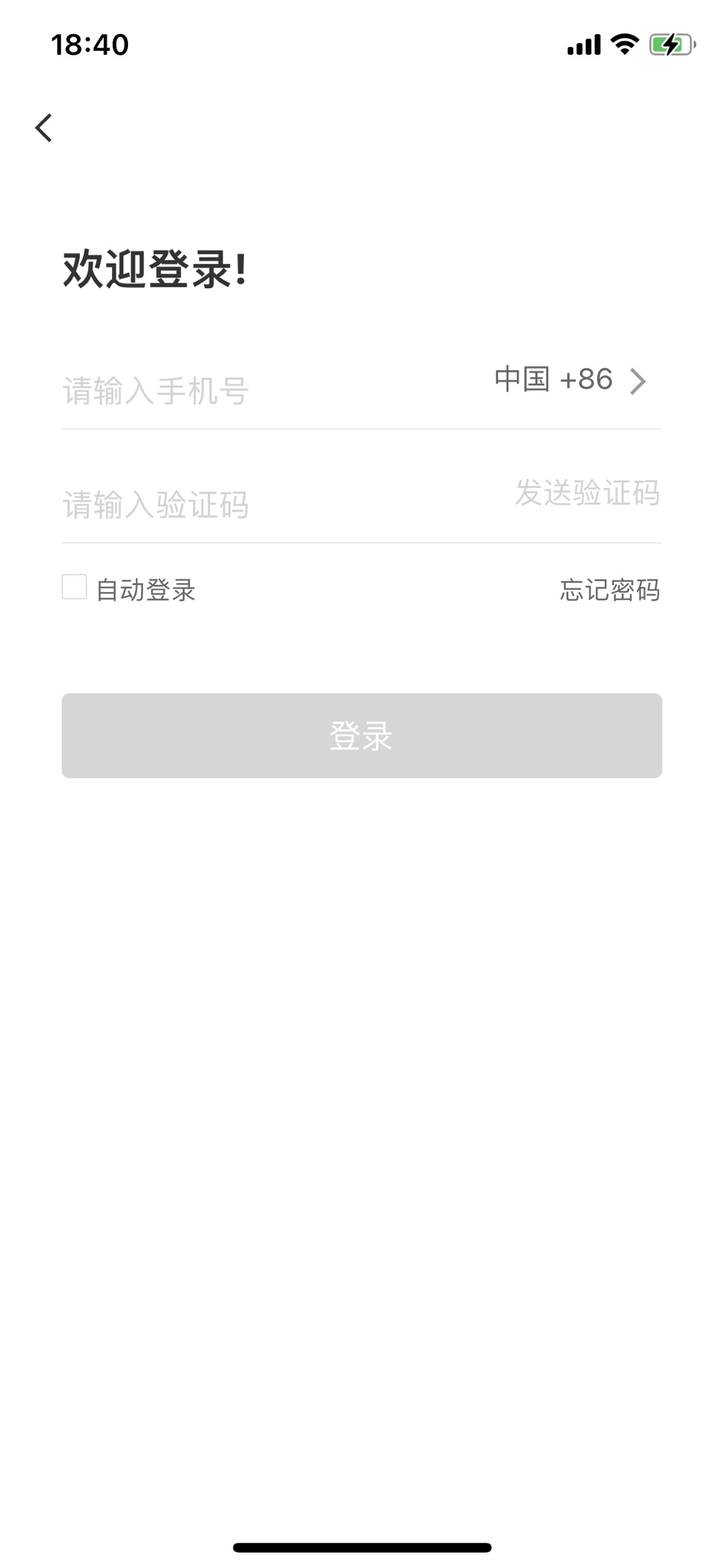Click the 18:40 time display
724x1568 pixels.
coord(90,44)
